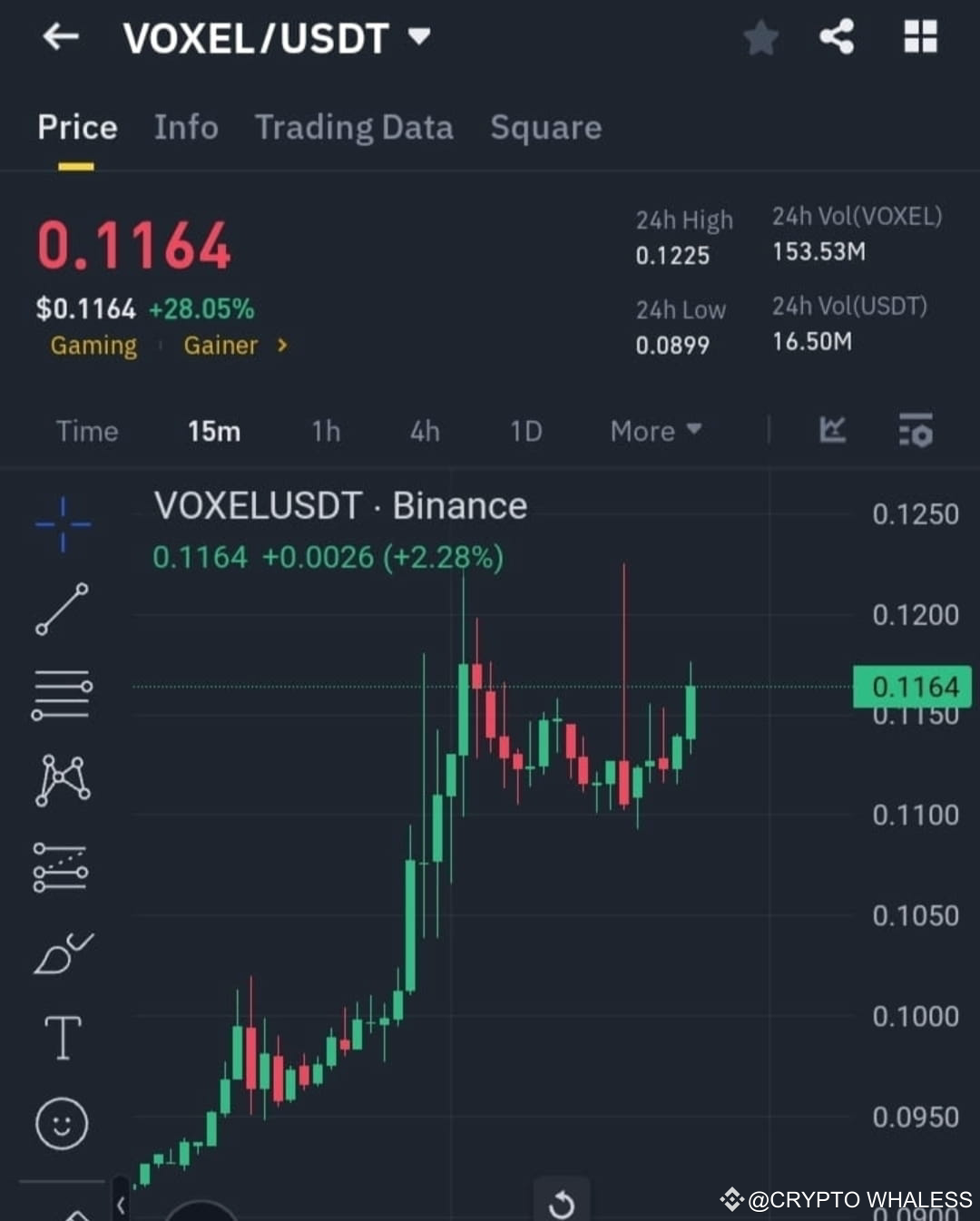Open chart type selector icon
Viewport: 980px width, 1221px height.
coord(832,432)
